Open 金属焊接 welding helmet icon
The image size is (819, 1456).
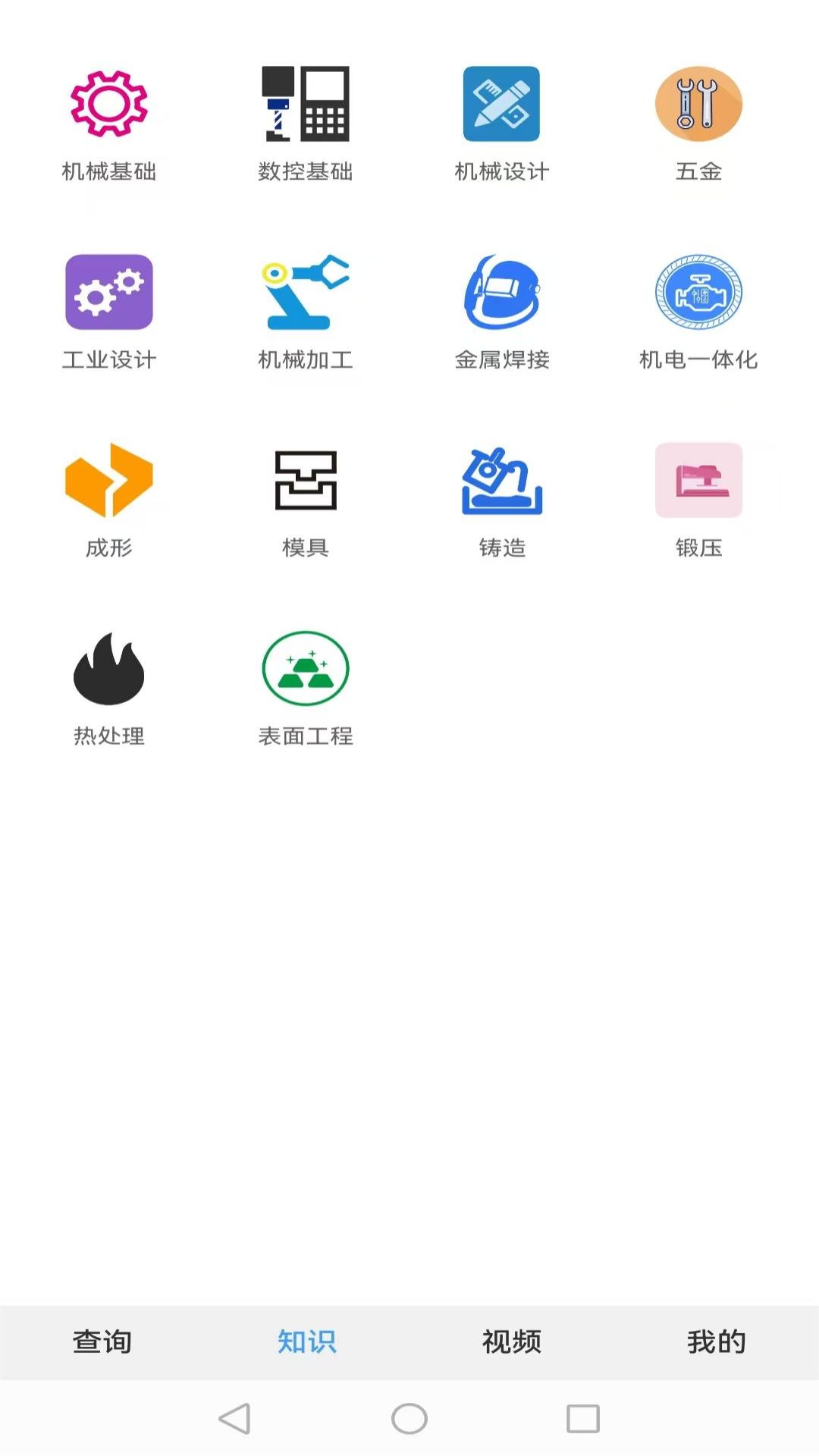coord(503,293)
